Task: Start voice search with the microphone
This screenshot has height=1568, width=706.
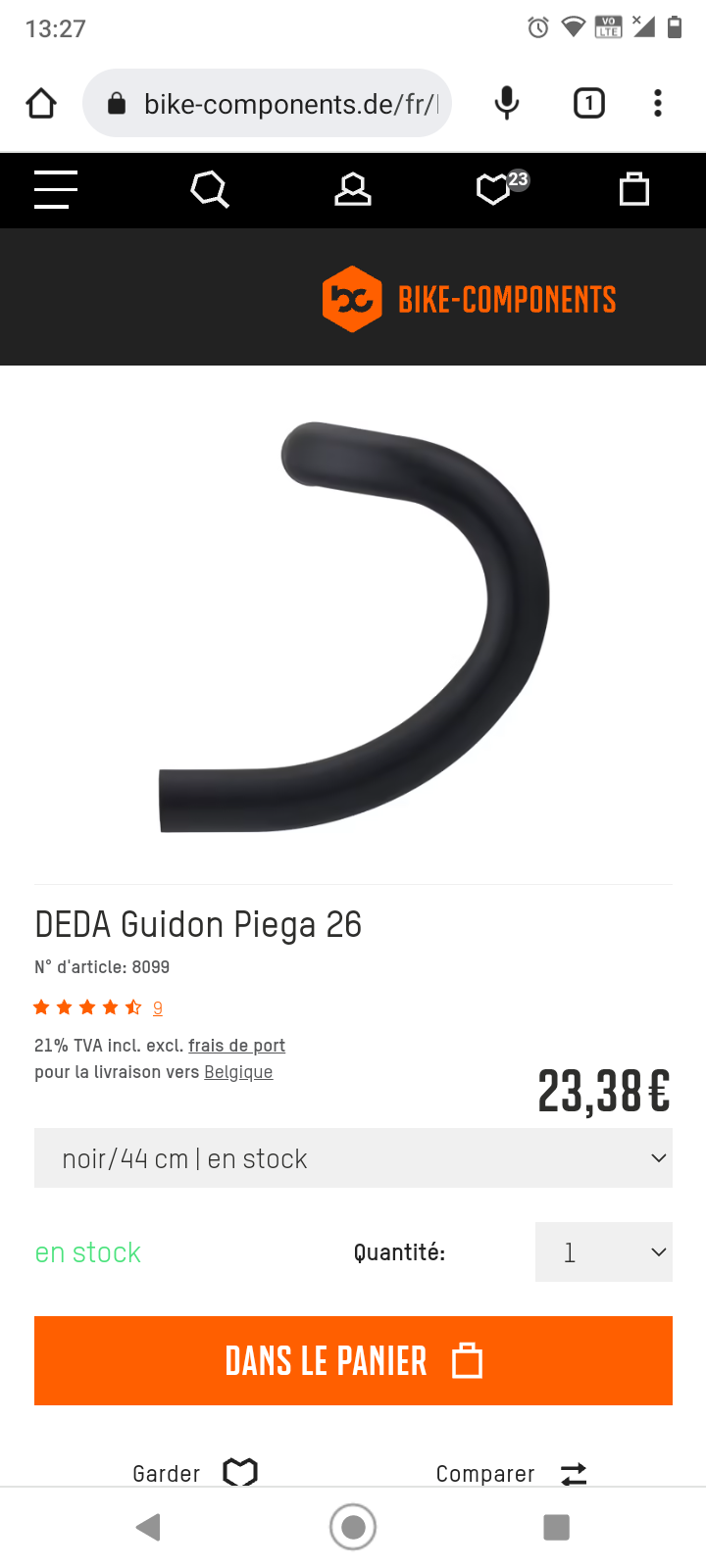Action: 507,103
